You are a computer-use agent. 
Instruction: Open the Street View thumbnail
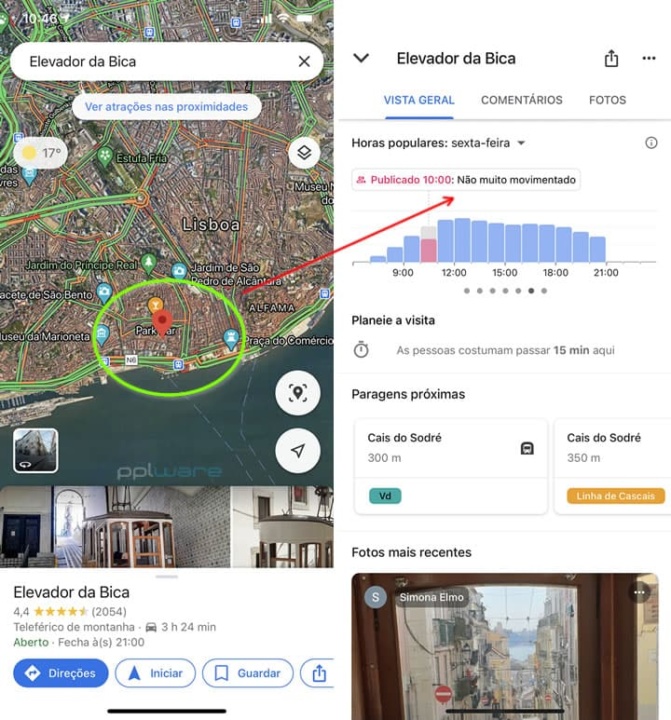coord(35,450)
